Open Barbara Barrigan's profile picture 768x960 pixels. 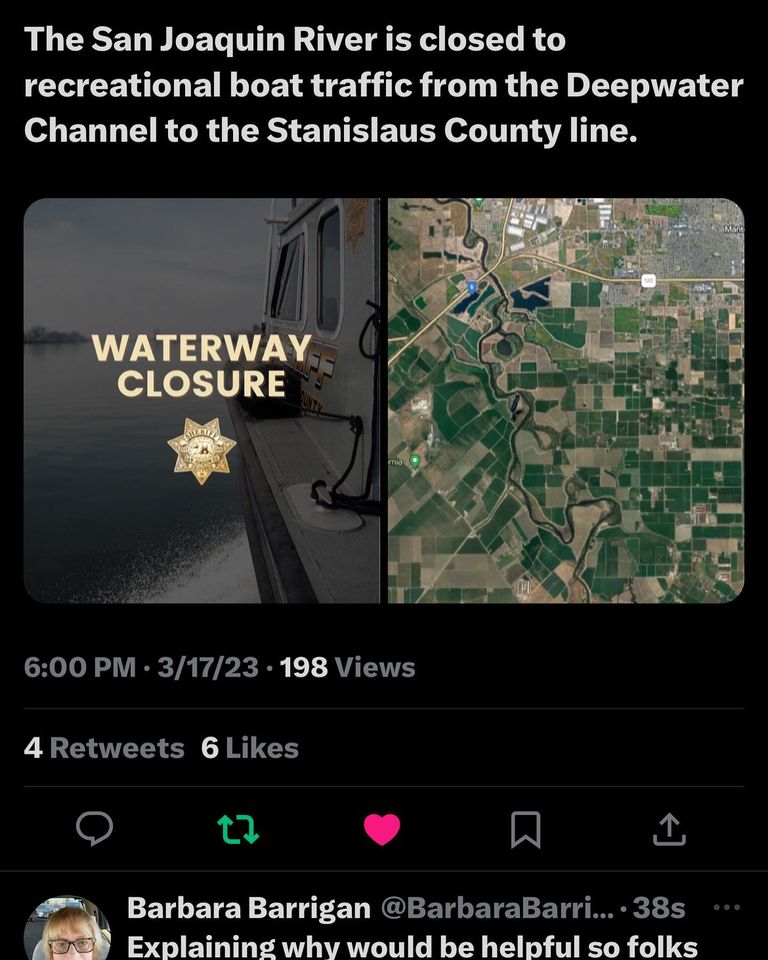click(67, 930)
